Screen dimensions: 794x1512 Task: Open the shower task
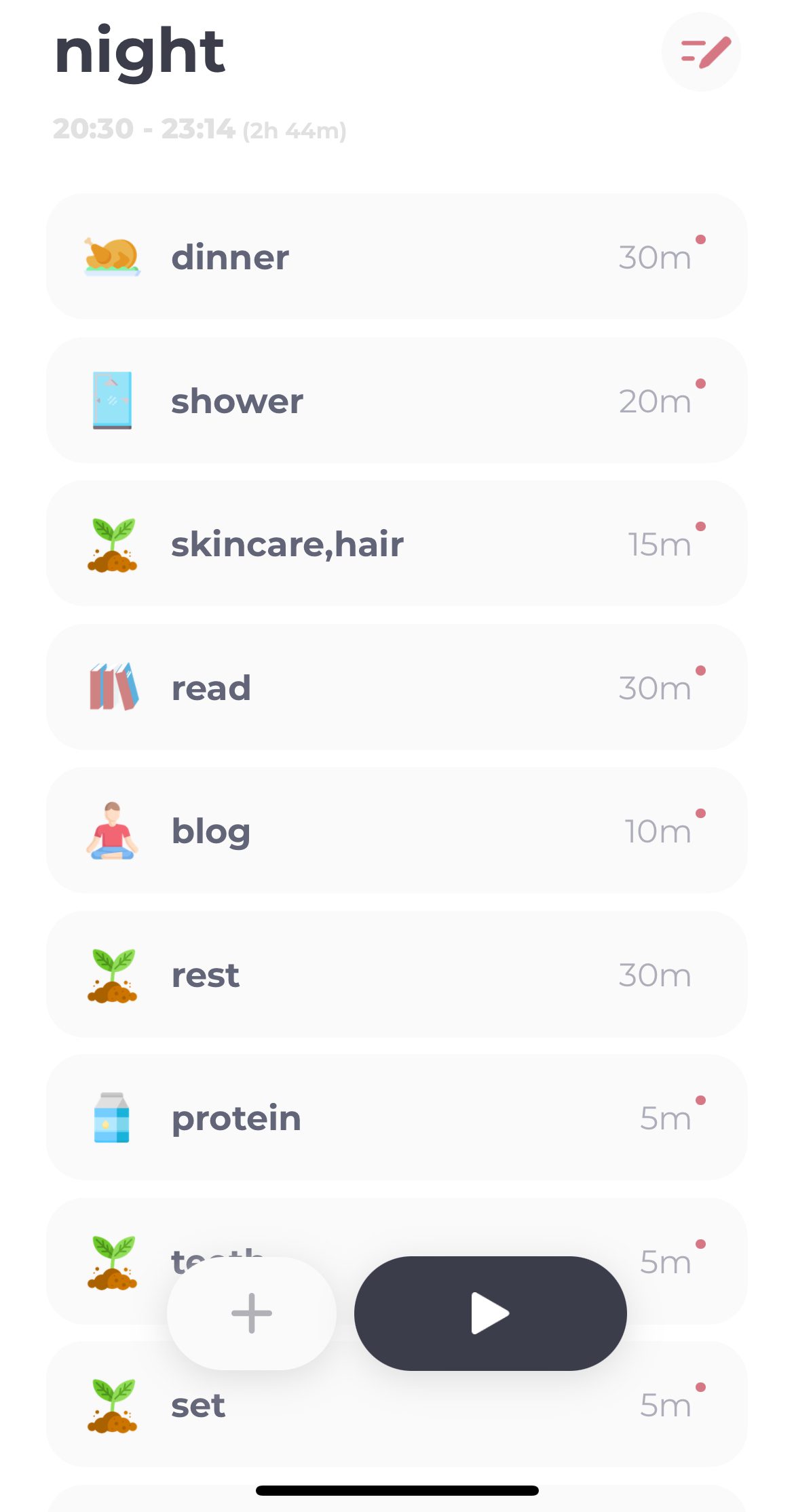396,400
